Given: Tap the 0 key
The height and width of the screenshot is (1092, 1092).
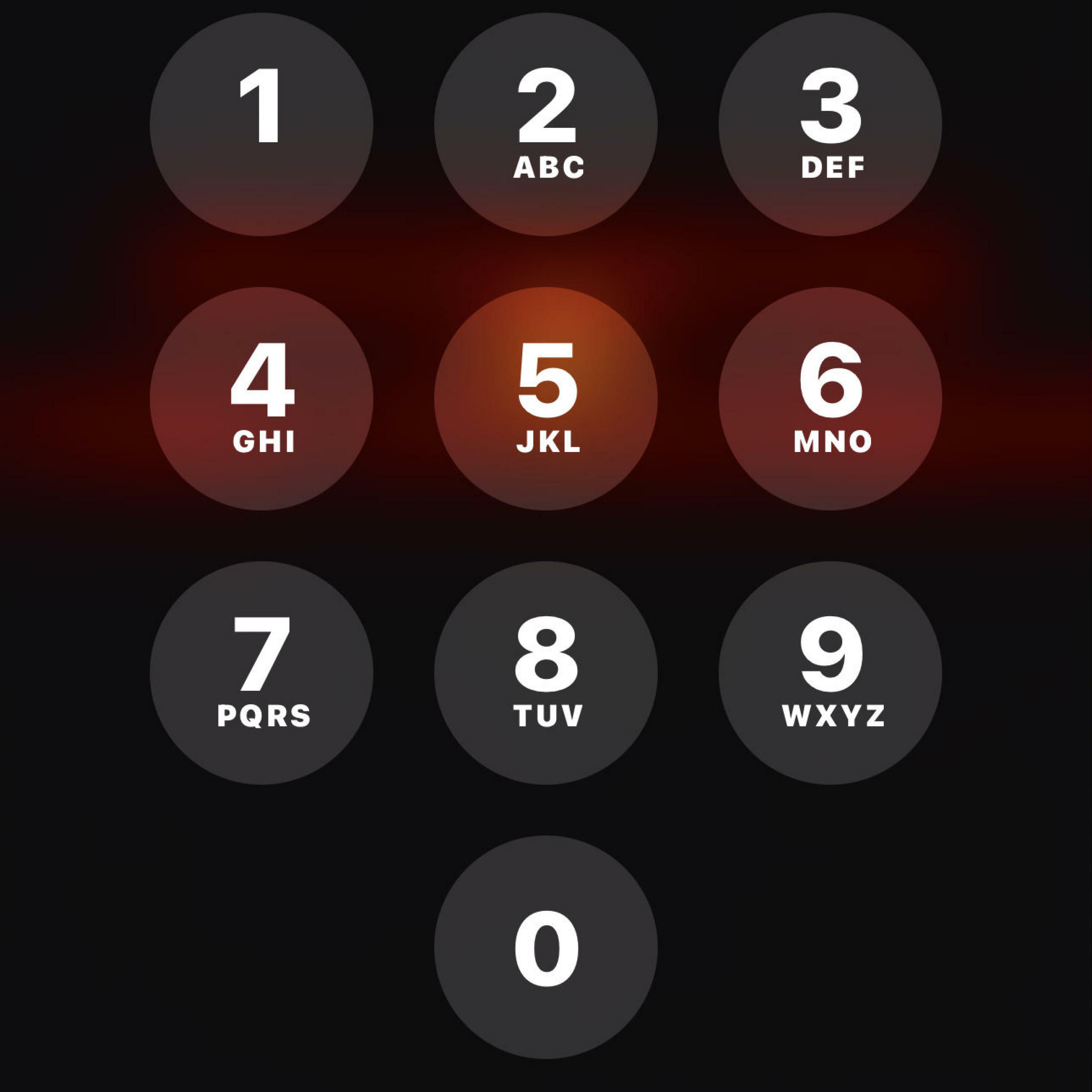Looking at the screenshot, I should [x=545, y=947].
